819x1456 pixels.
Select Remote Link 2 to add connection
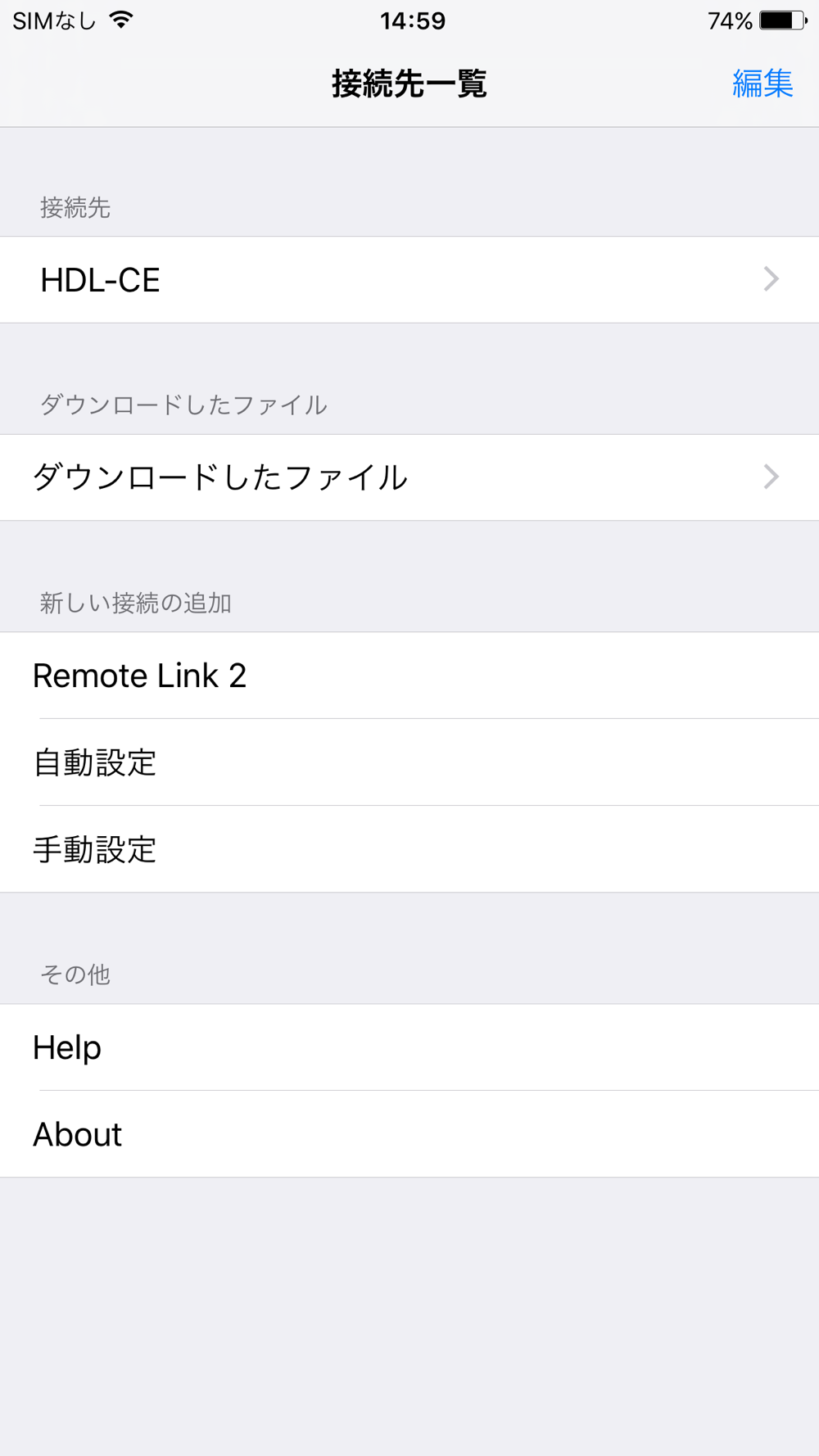[x=409, y=676]
